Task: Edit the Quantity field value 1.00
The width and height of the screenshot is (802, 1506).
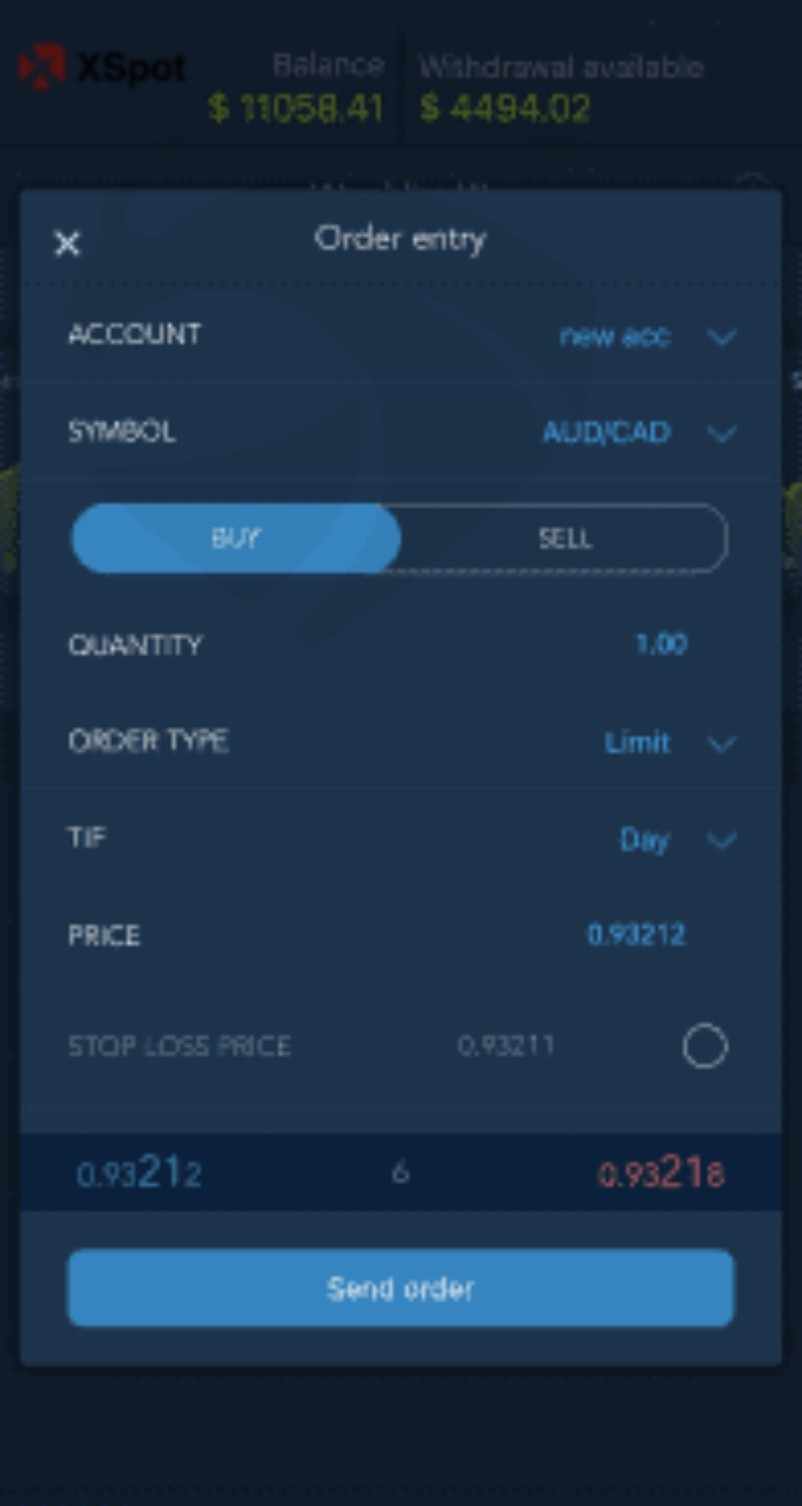Action: coord(661,643)
